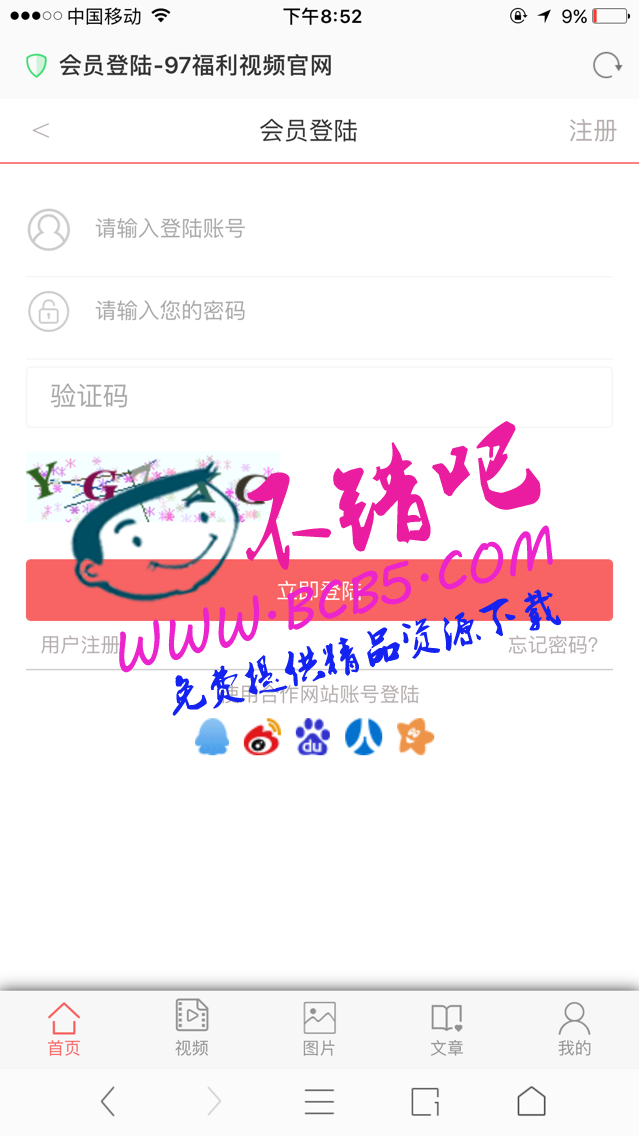Switch to the 视频 tab
The width and height of the screenshot is (639, 1136).
pyautogui.click(x=192, y=1029)
